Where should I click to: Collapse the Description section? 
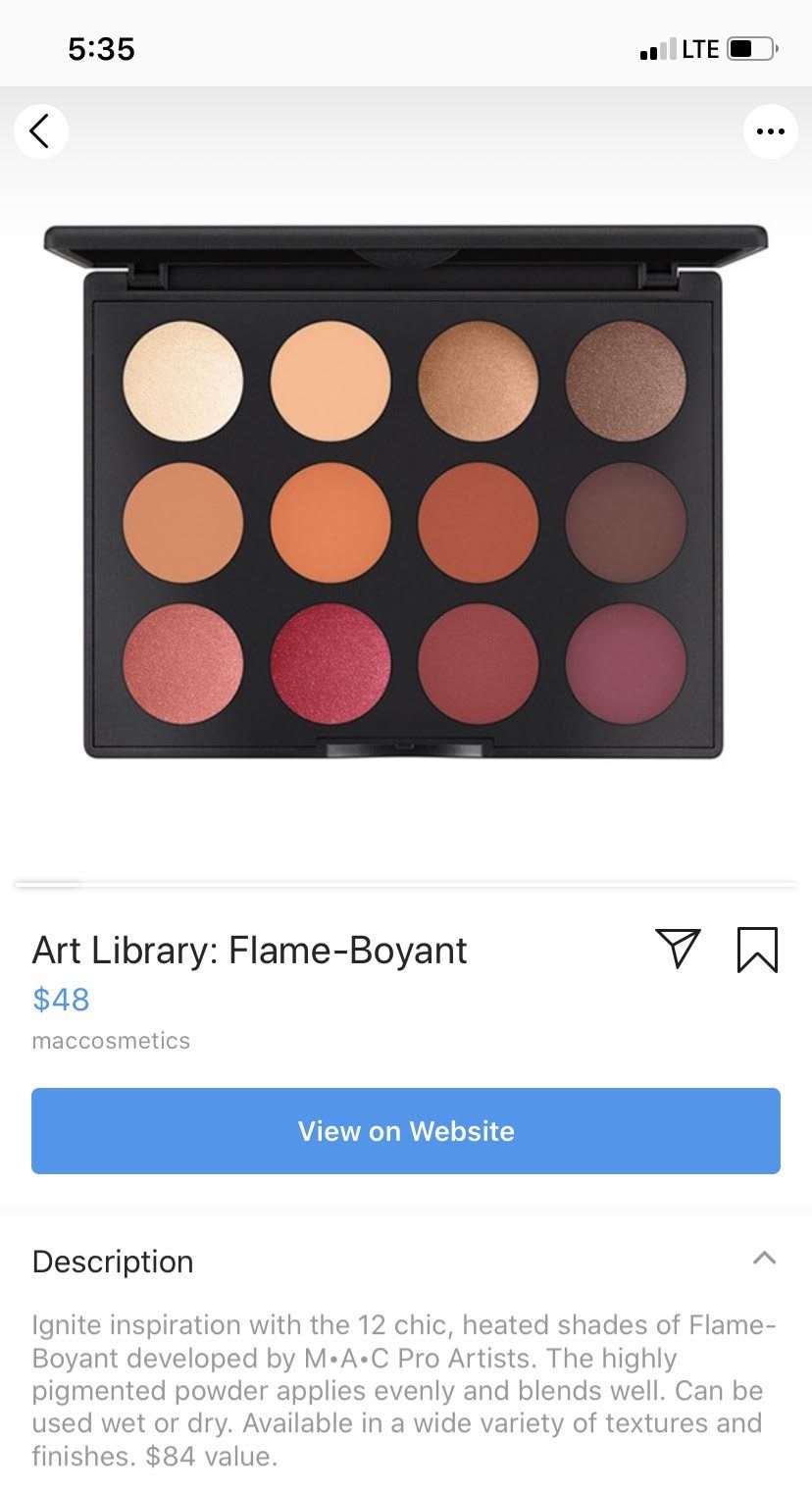(764, 1259)
